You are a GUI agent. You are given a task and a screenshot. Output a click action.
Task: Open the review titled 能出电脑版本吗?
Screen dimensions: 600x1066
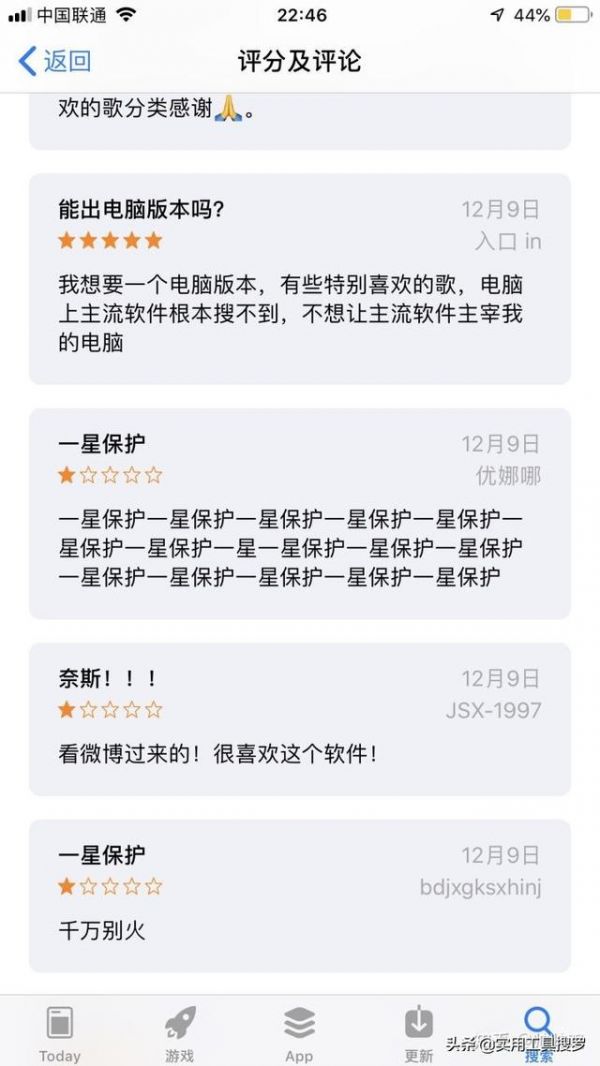[x=299, y=279]
